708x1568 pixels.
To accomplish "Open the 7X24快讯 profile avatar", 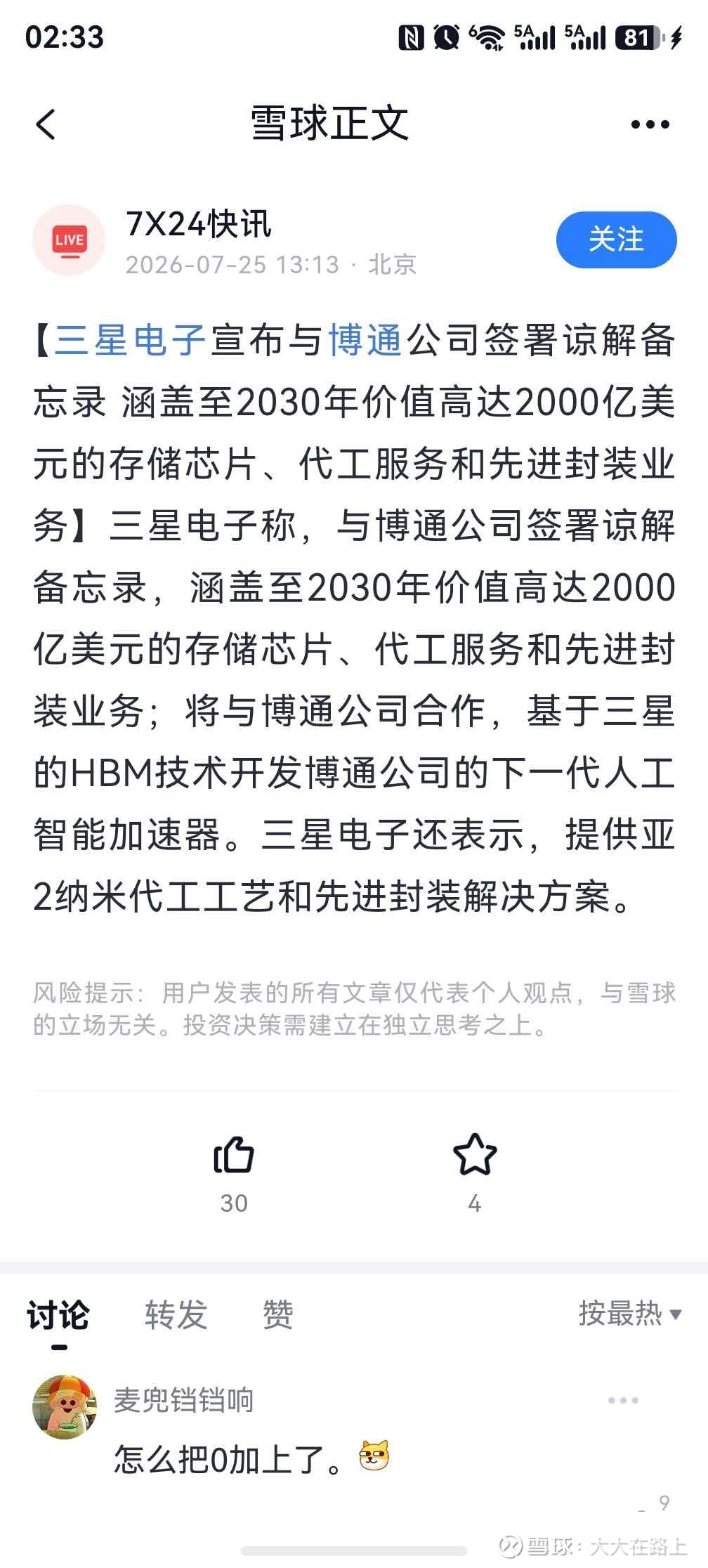I will (x=69, y=240).
